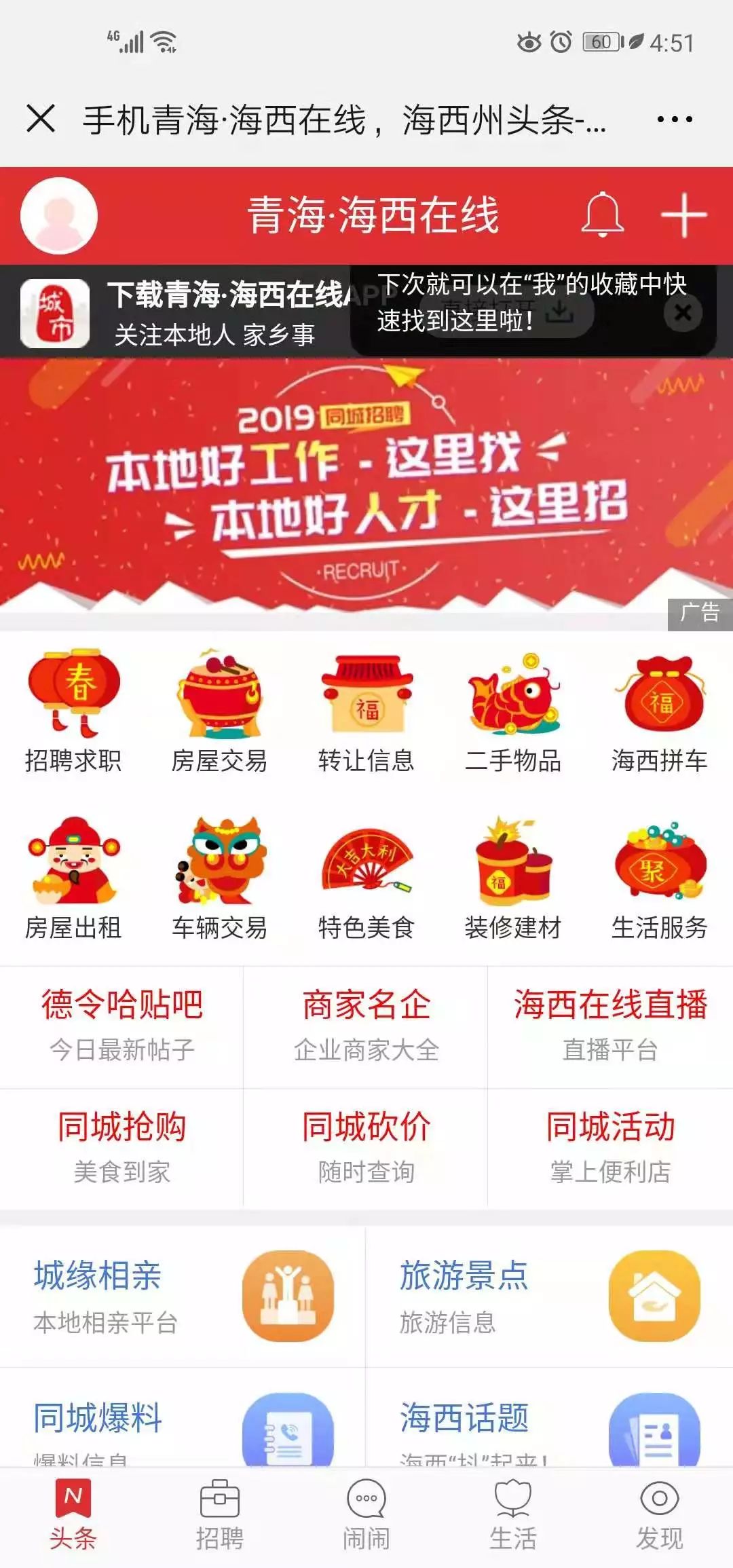Open 旅游景点 travel info card
This screenshot has width=733, height=1568.
550,1296
